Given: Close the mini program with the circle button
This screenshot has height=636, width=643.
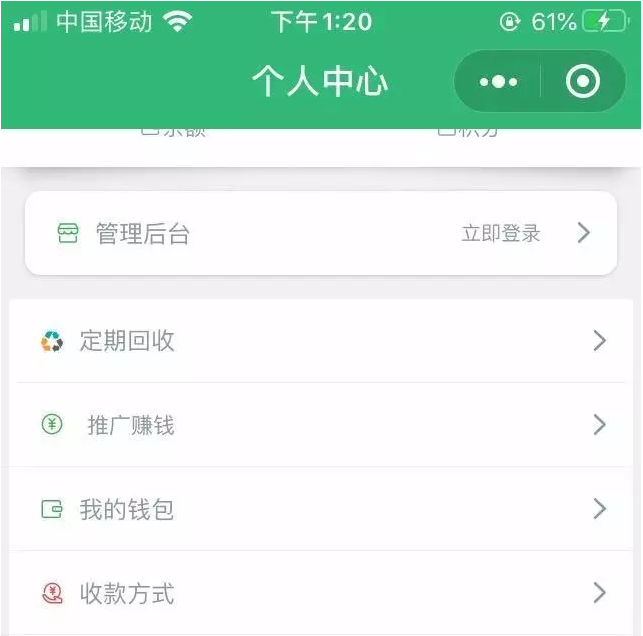Looking at the screenshot, I should pyautogui.click(x=583, y=82).
